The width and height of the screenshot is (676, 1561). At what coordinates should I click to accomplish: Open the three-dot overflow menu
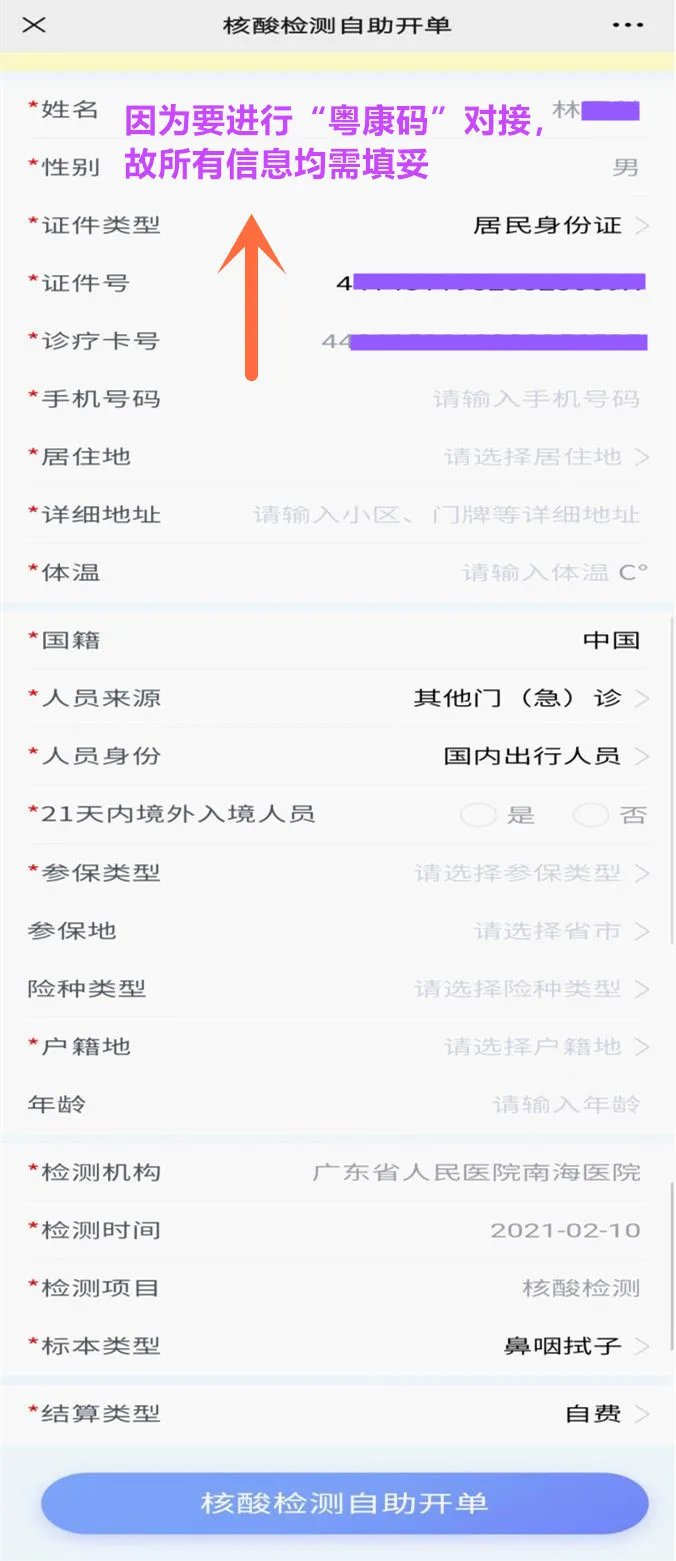click(x=628, y=25)
